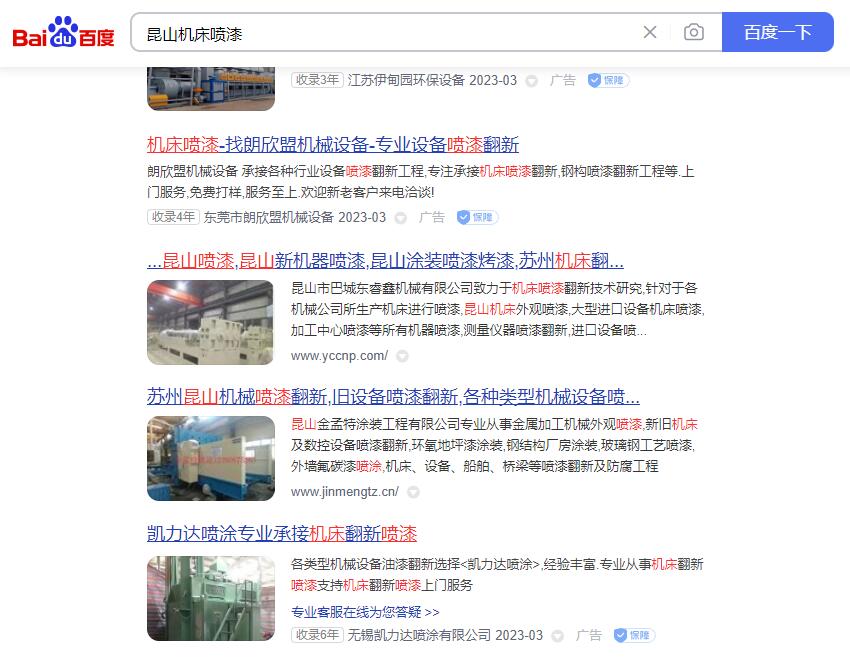The height and width of the screenshot is (669, 850).
Task: Tap the 百度一下 search button
Action: tap(777, 32)
